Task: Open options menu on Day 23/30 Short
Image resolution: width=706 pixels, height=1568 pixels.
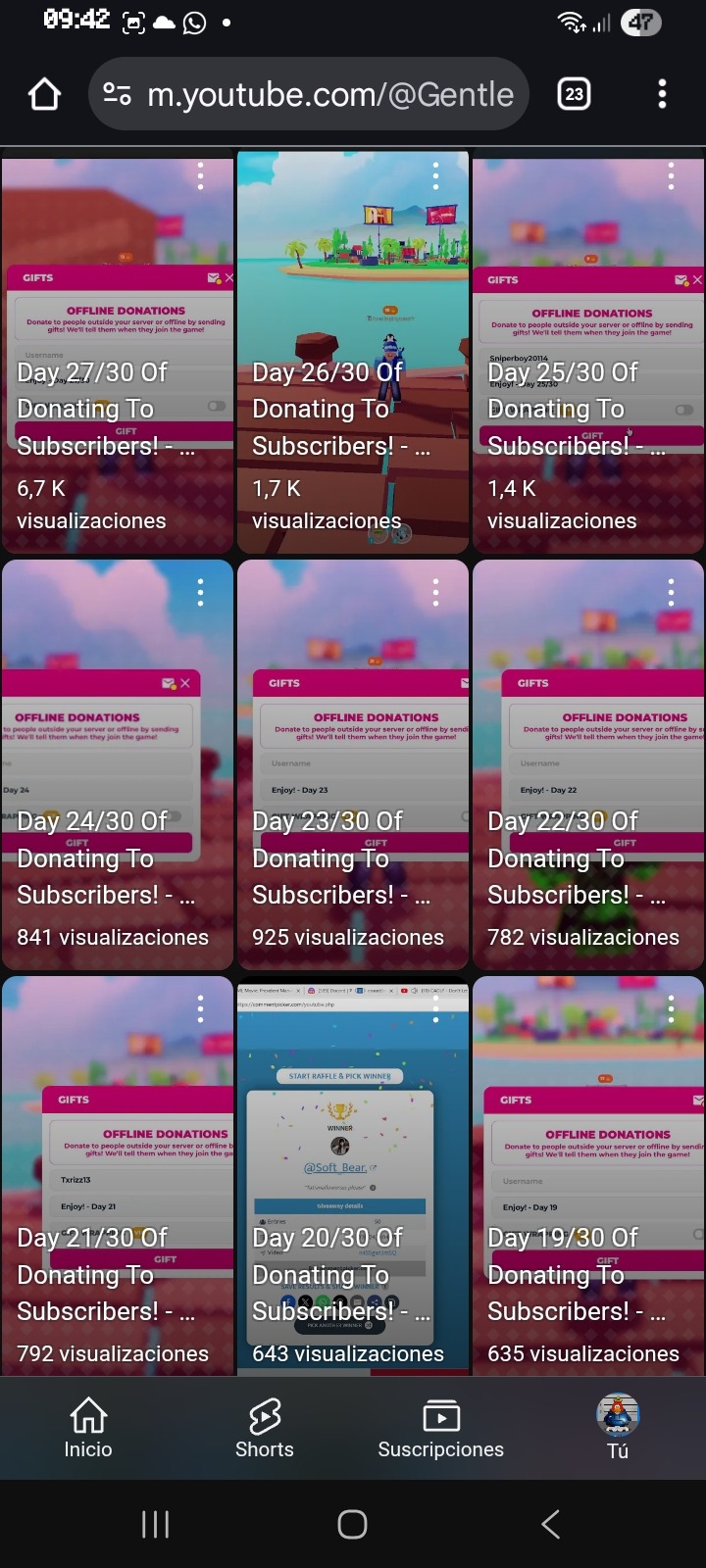Action: pyautogui.click(x=435, y=592)
